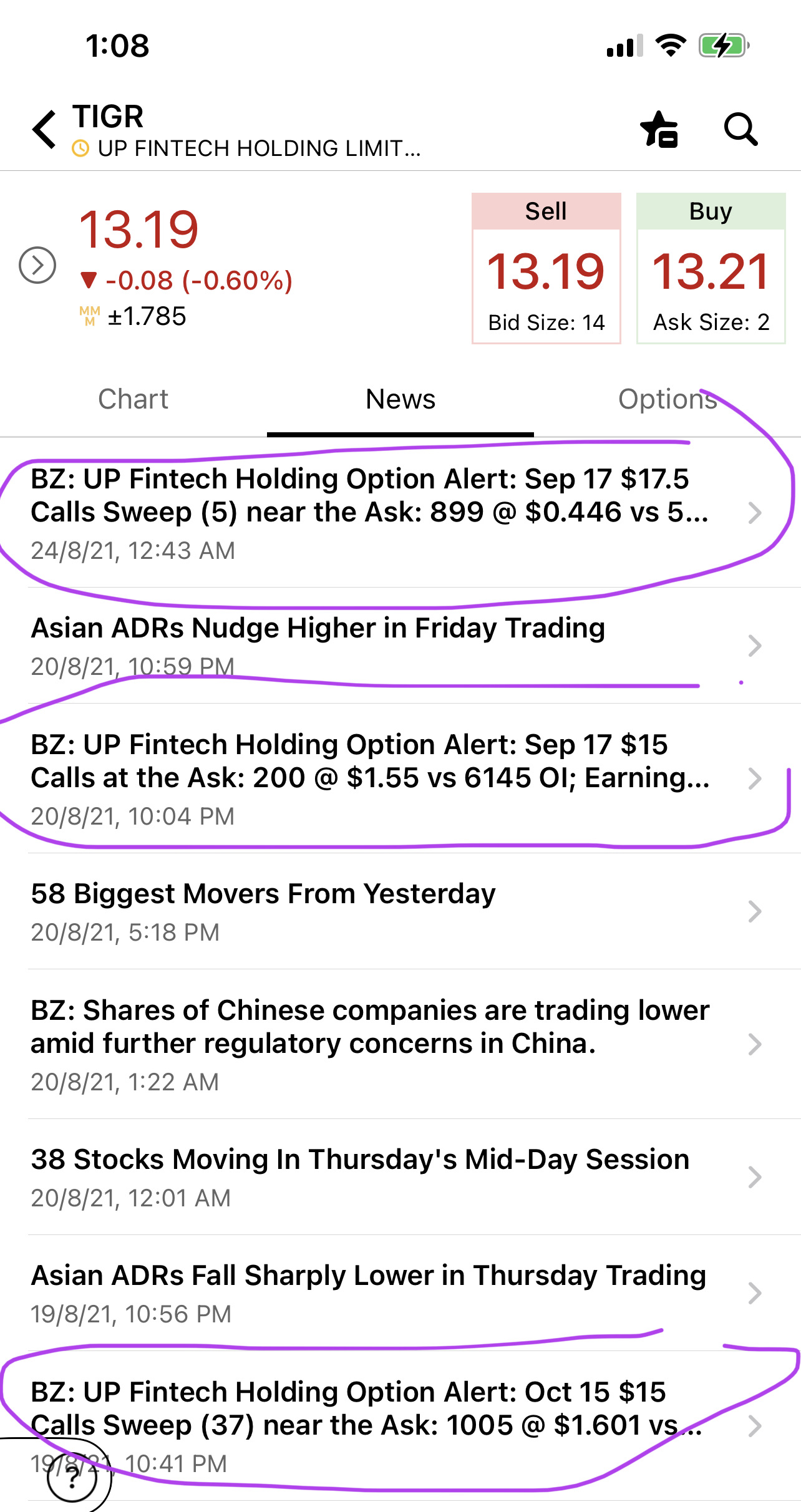
Task: Open Asian ADRs Fall Sharply Lower in Thursday Trading
Action: (x=400, y=1293)
